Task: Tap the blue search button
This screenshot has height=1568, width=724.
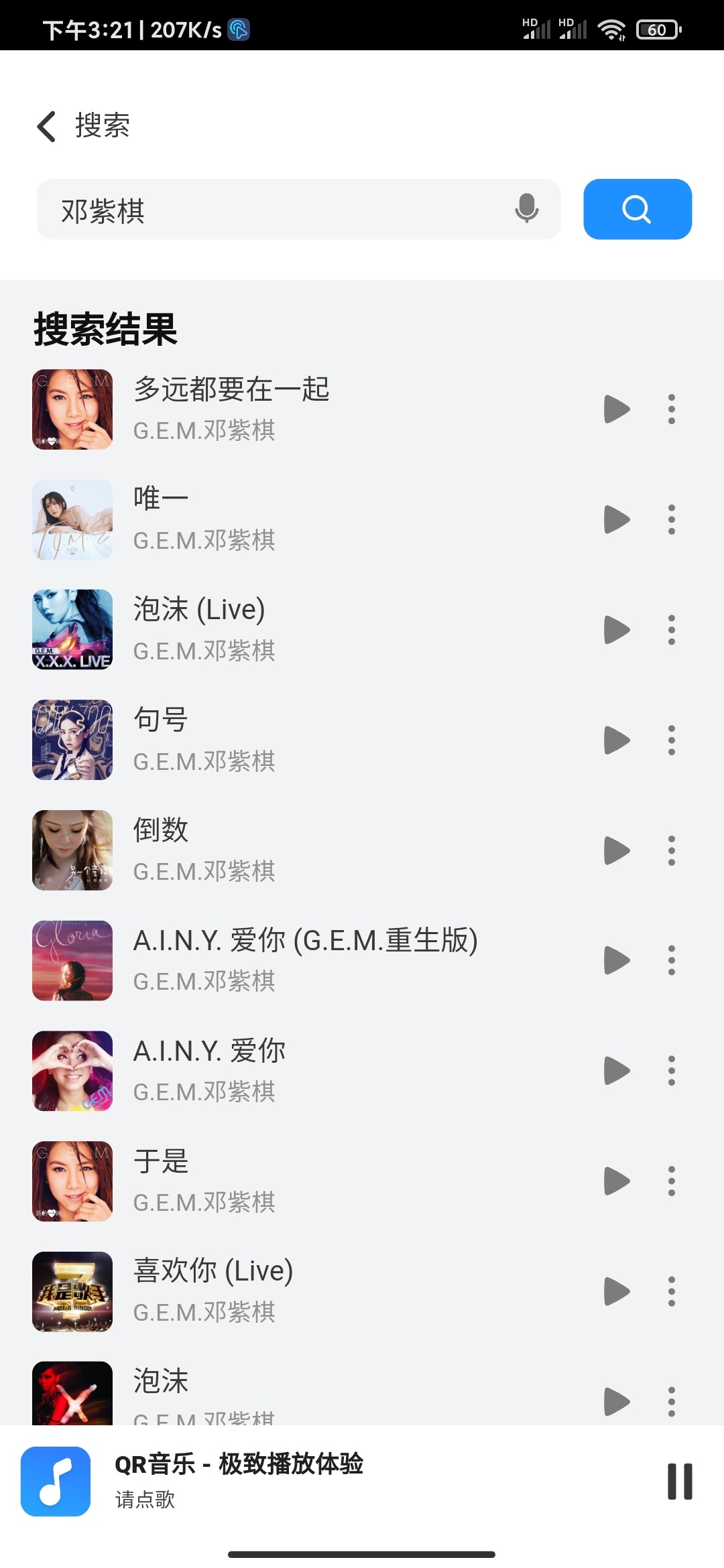Action: point(637,209)
